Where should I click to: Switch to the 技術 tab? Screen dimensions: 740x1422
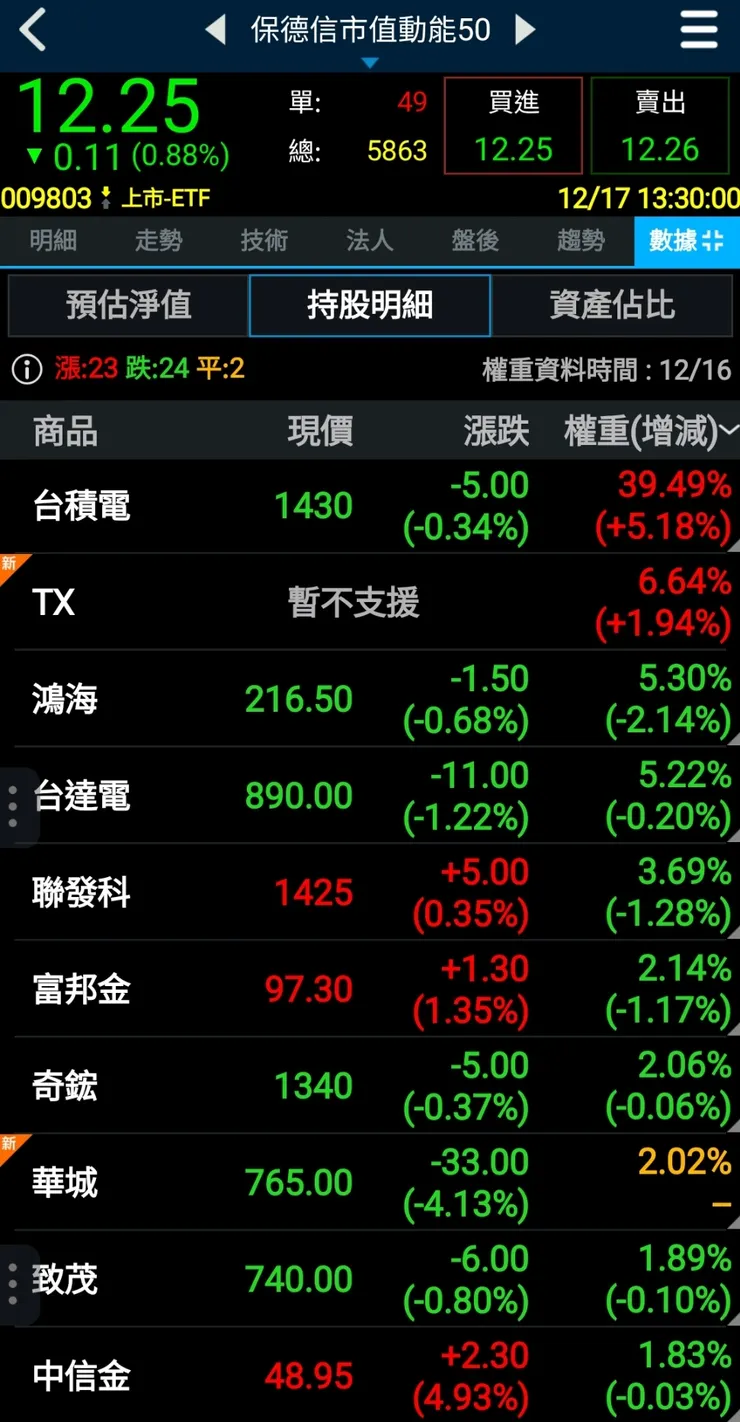[x=264, y=242]
